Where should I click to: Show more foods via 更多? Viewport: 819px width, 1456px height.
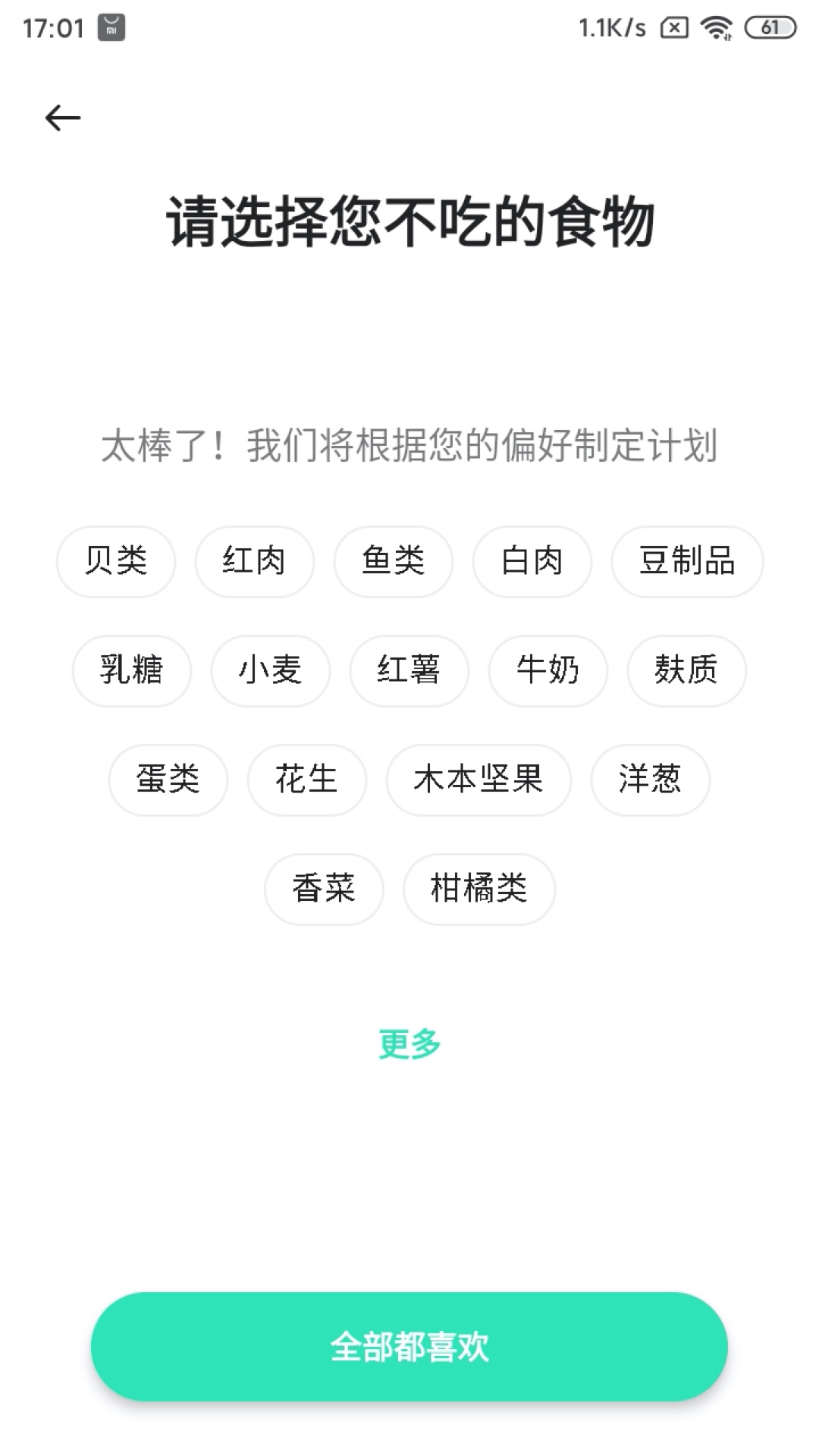tap(409, 1044)
